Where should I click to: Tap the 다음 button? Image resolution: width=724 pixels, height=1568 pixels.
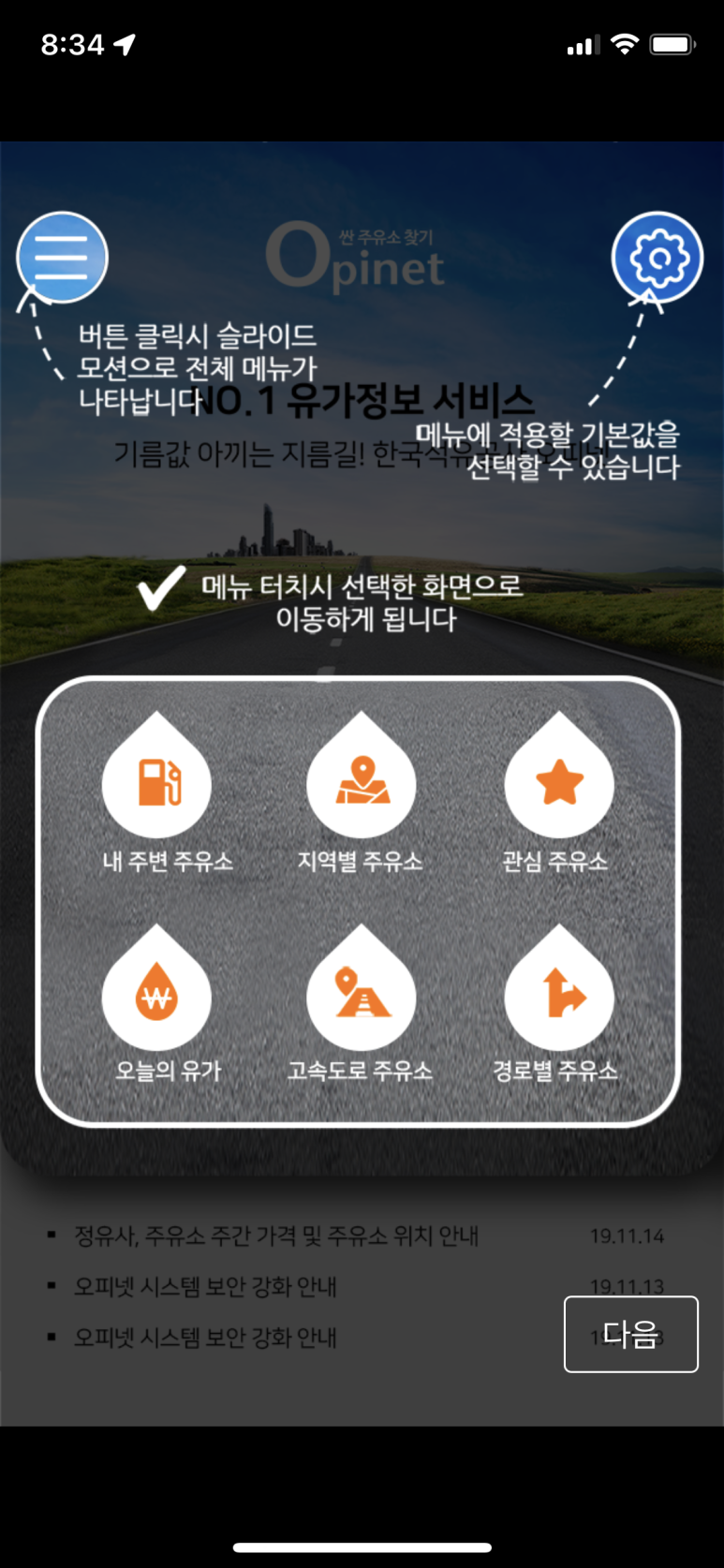[630, 1334]
